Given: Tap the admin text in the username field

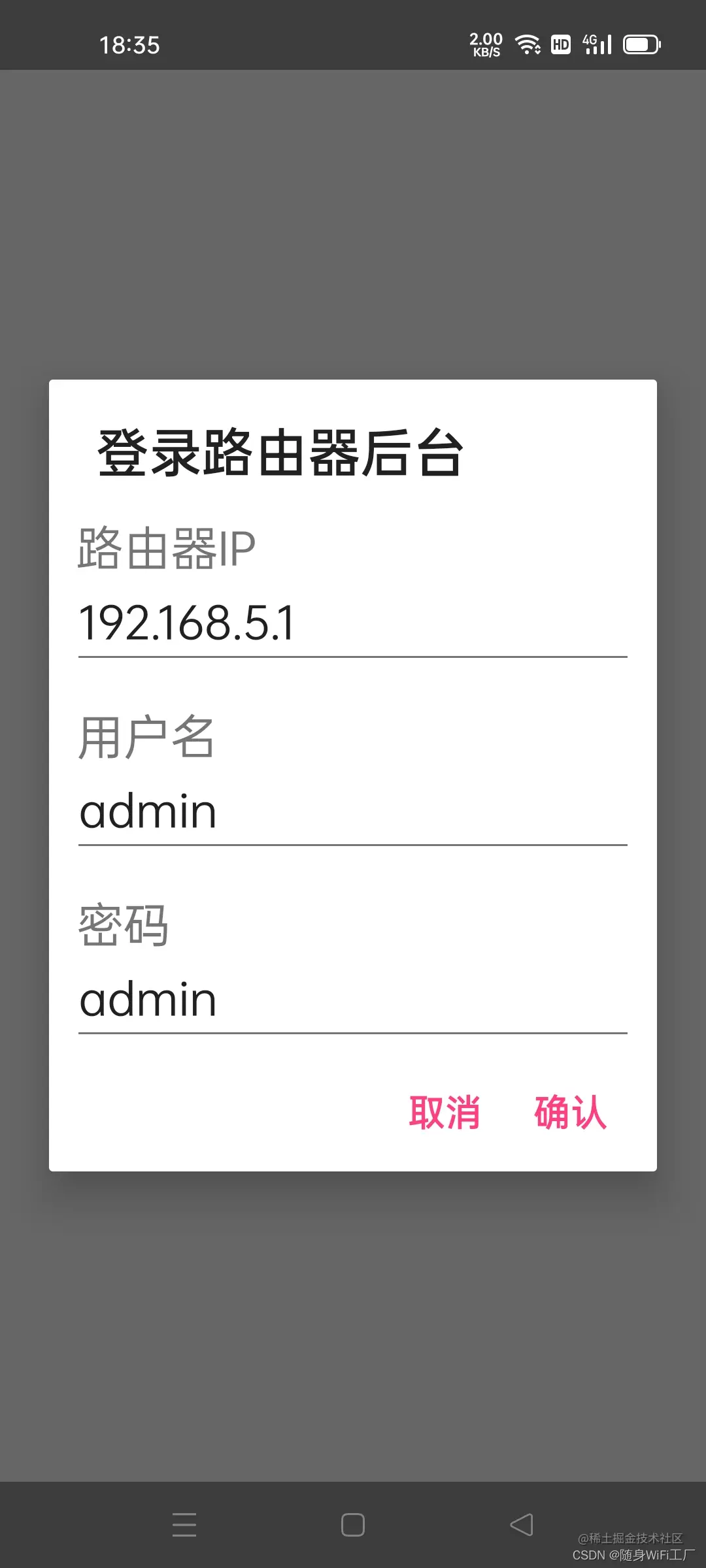Looking at the screenshot, I should (147, 810).
